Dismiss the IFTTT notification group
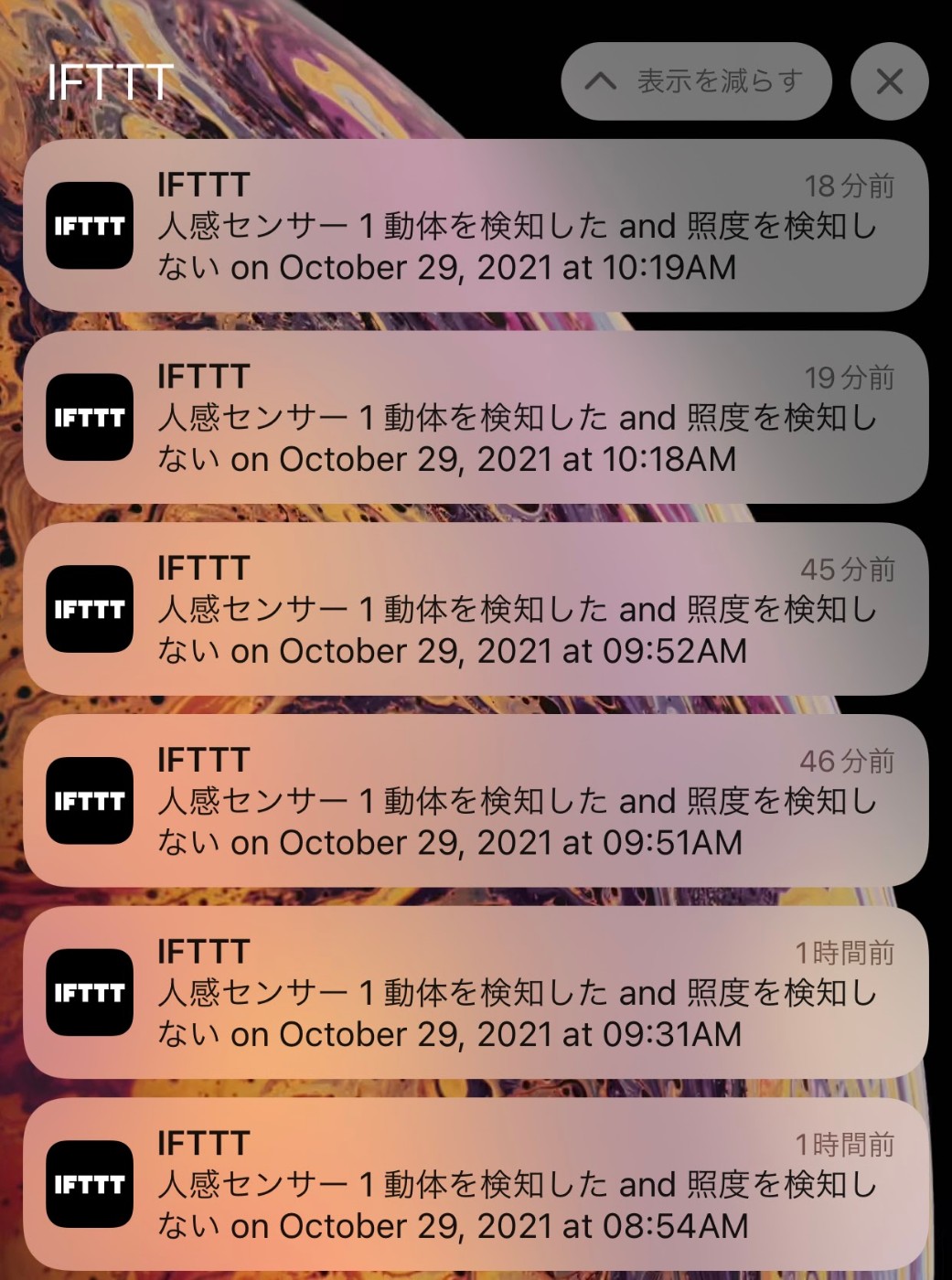The width and height of the screenshot is (952, 1280). (x=889, y=81)
